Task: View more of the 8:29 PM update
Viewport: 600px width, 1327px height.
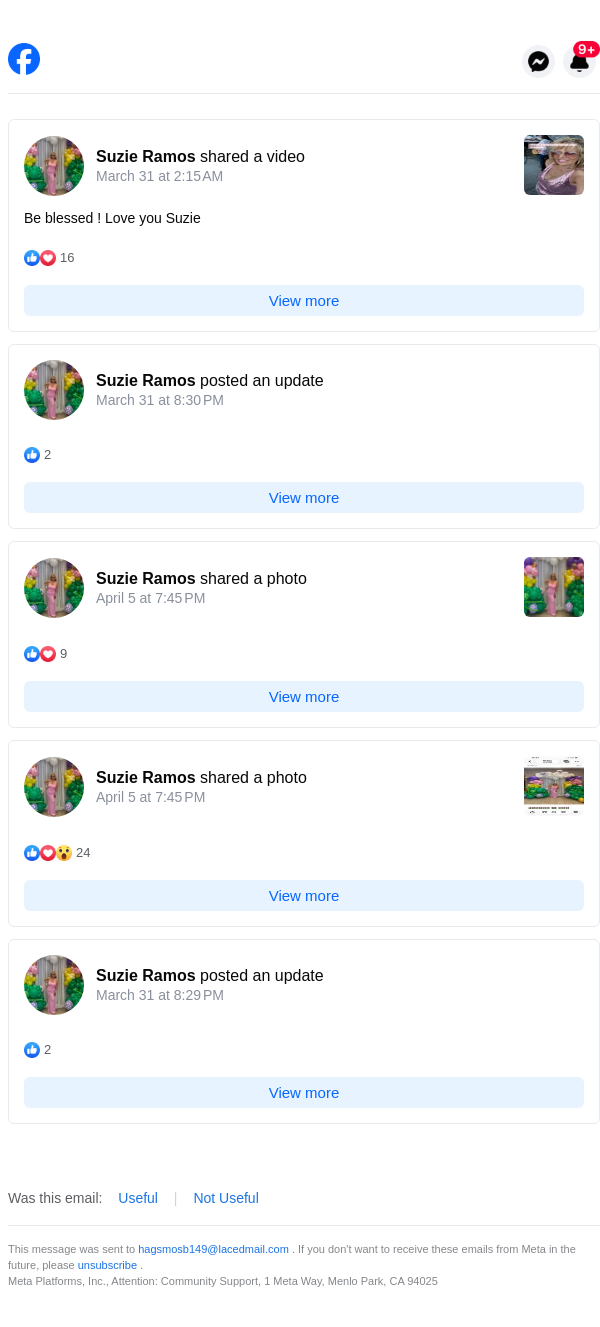Action: 304,1092
